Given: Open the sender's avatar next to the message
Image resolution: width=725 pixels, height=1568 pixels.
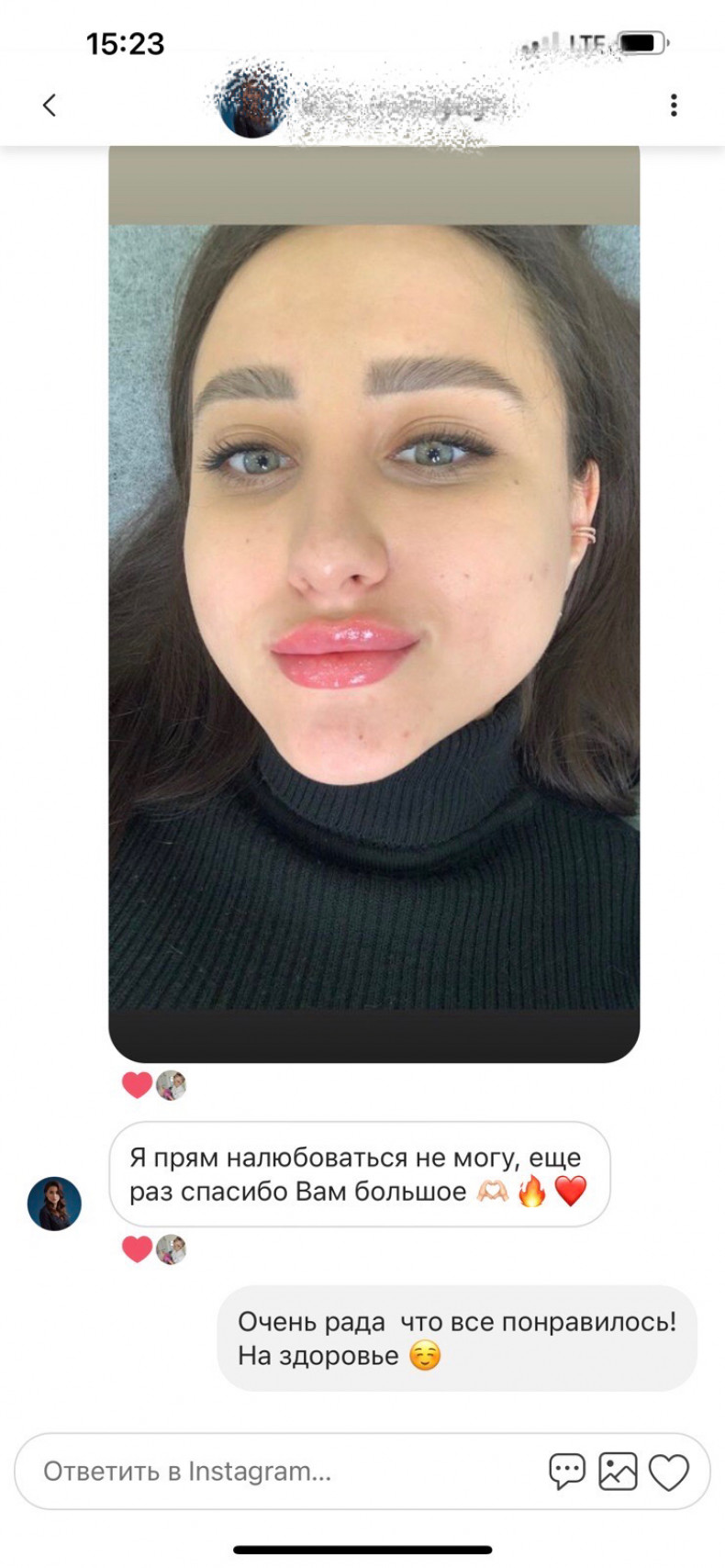Looking at the screenshot, I should tap(54, 1204).
